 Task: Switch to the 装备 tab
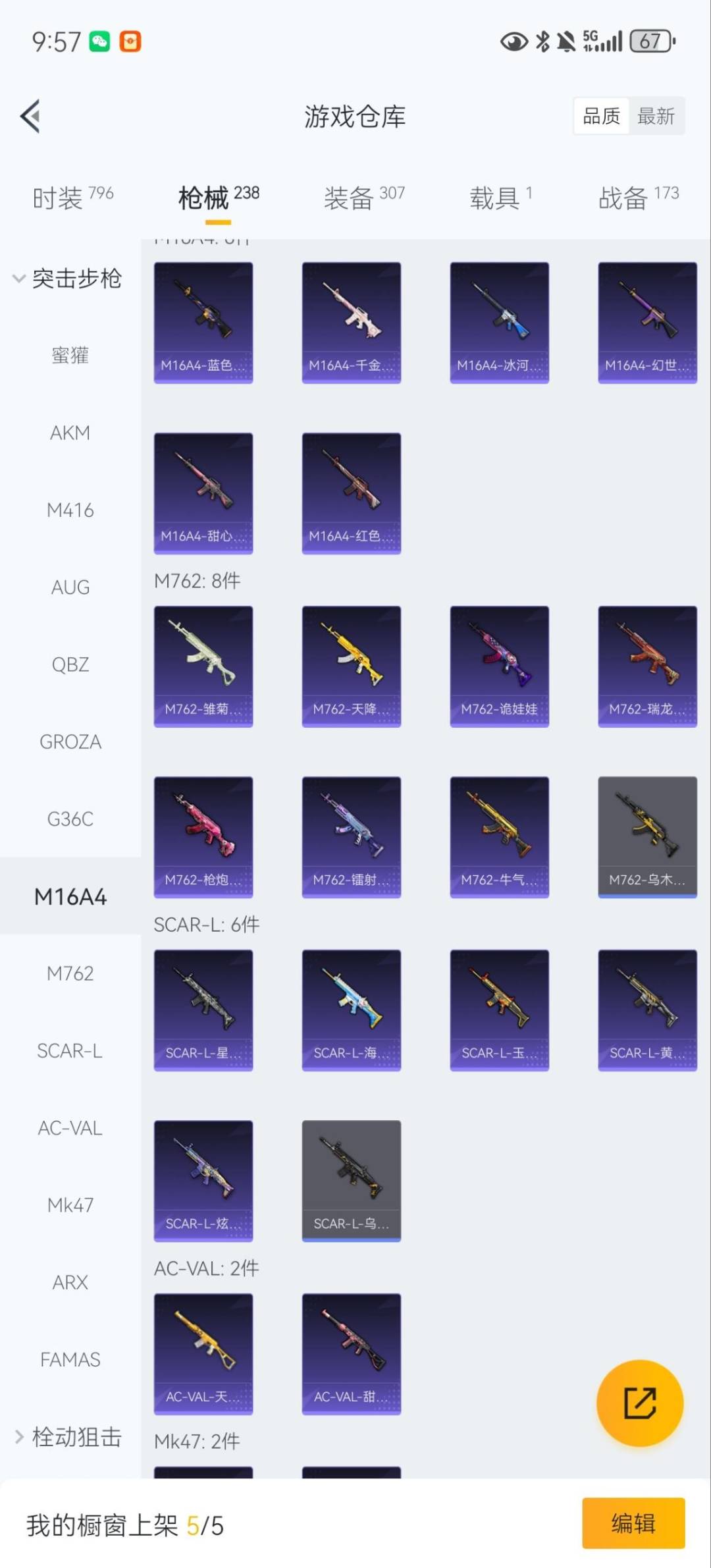pyautogui.click(x=363, y=197)
